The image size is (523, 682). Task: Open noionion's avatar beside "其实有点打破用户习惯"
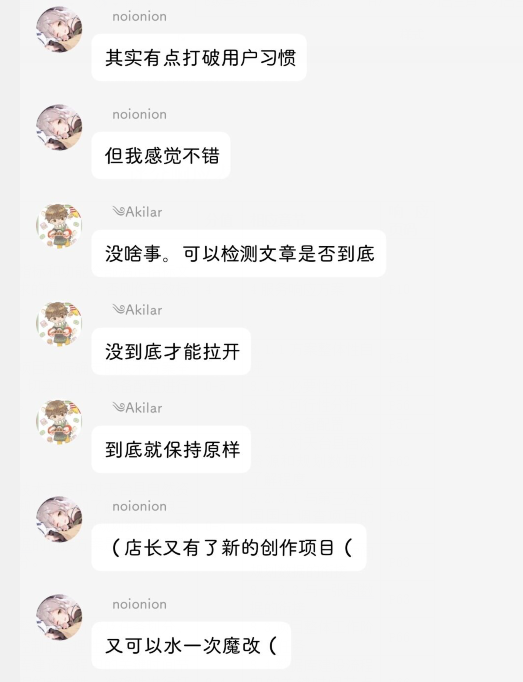[59, 30]
